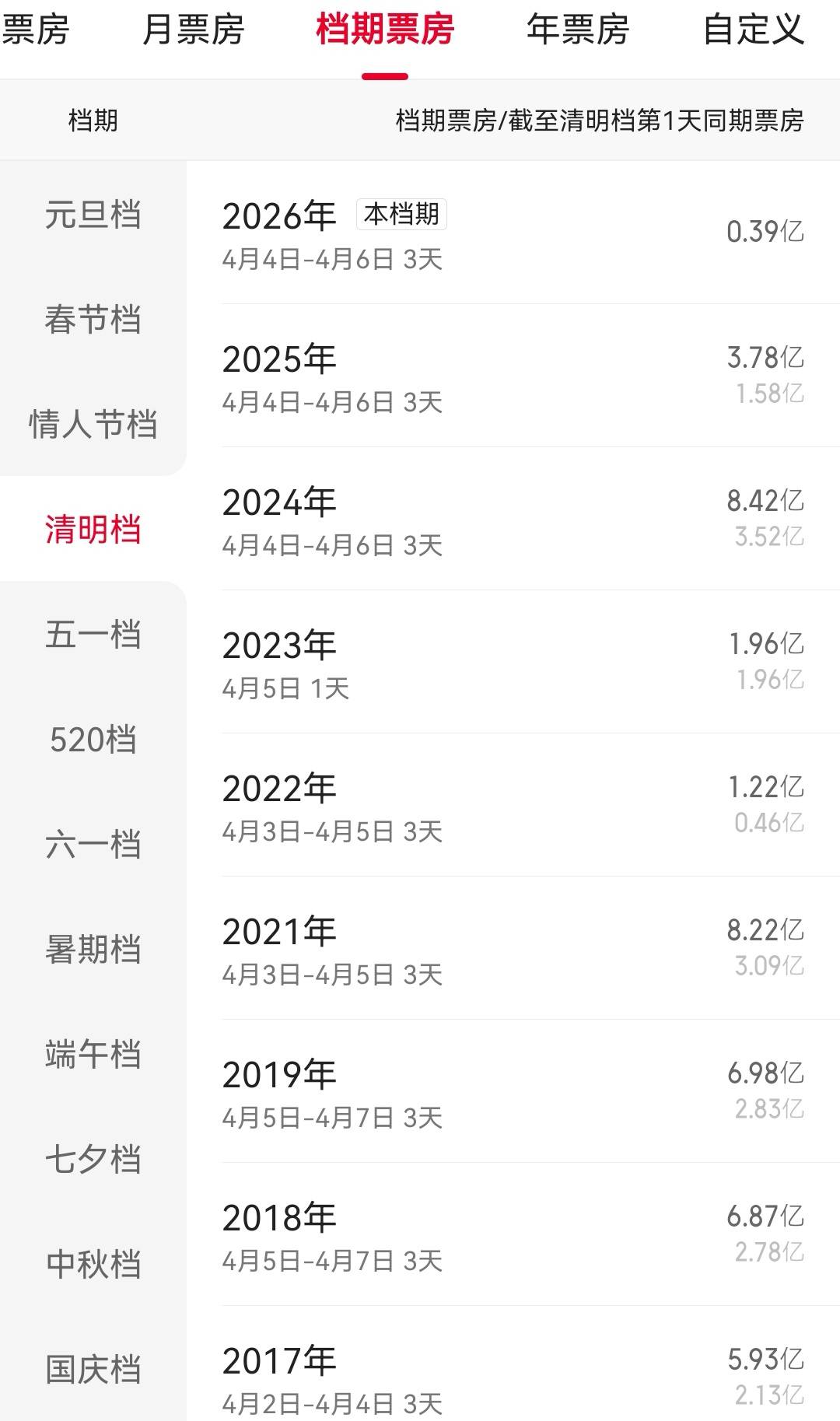This screenshot has height=1421, width=840.
Task: Switch to 六一档 box office
Action: pyautogui.click(x=93, y=845)
